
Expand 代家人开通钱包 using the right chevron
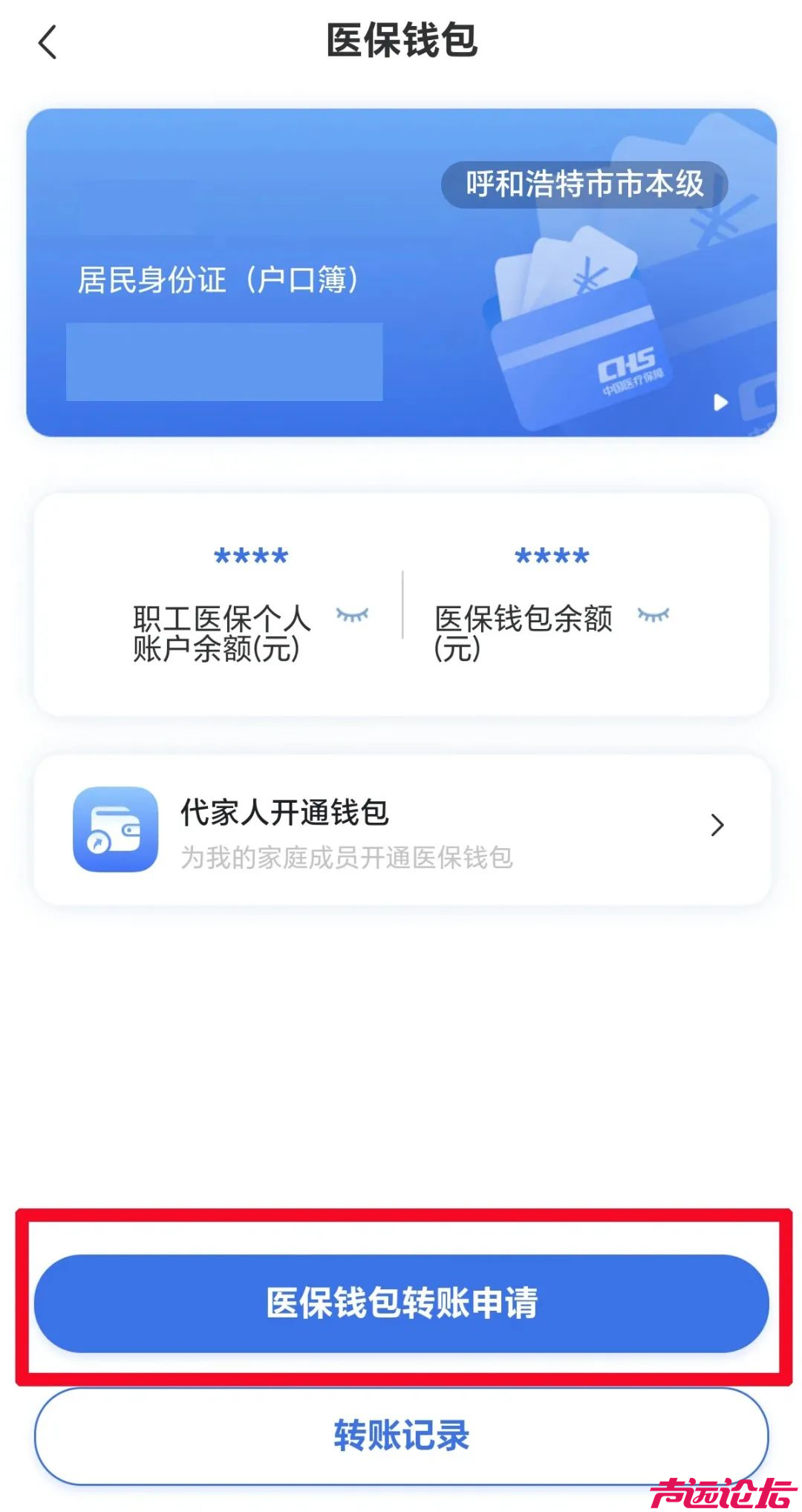click(x=717, y=824)
